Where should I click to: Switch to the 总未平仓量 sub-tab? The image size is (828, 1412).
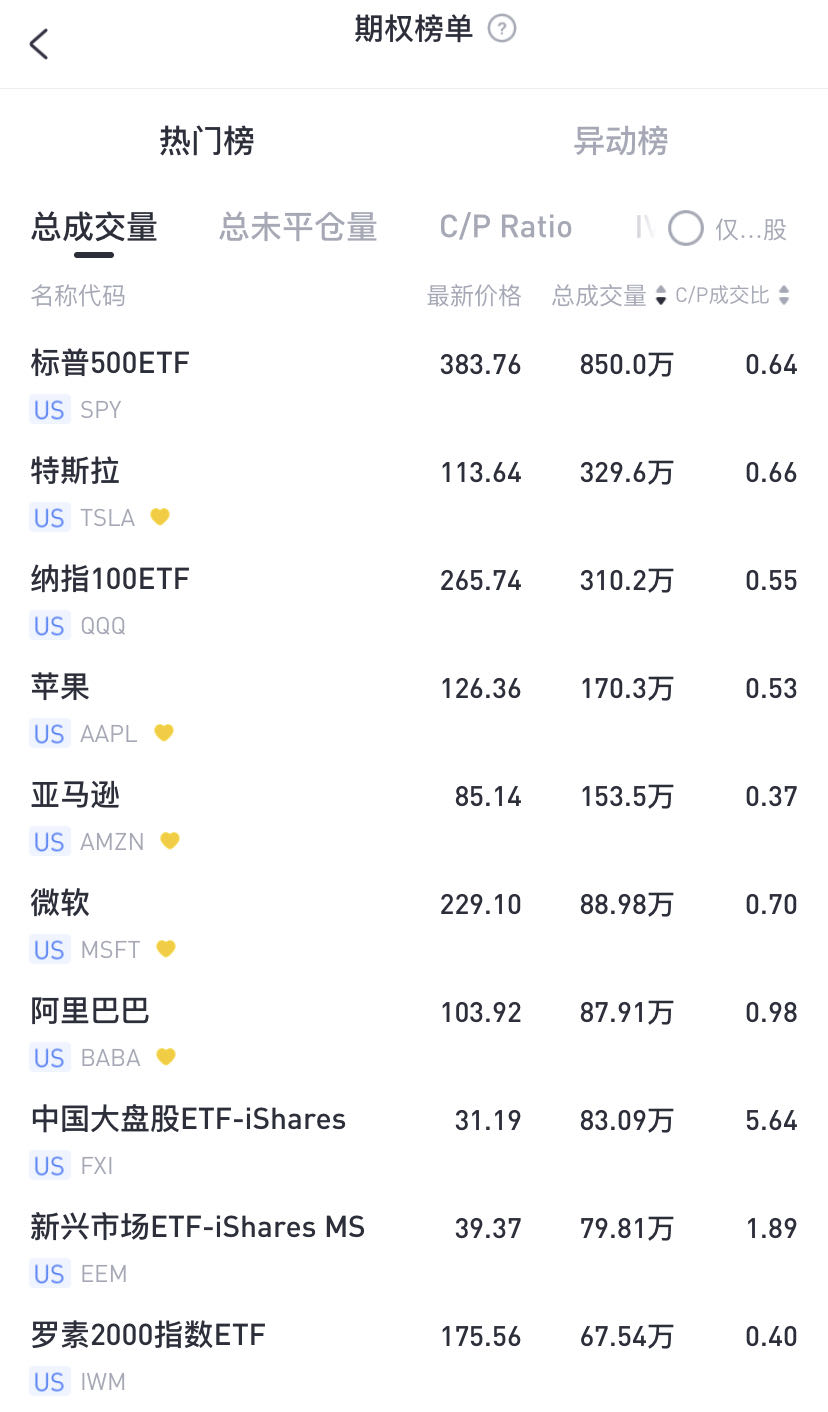pos(298,228)
